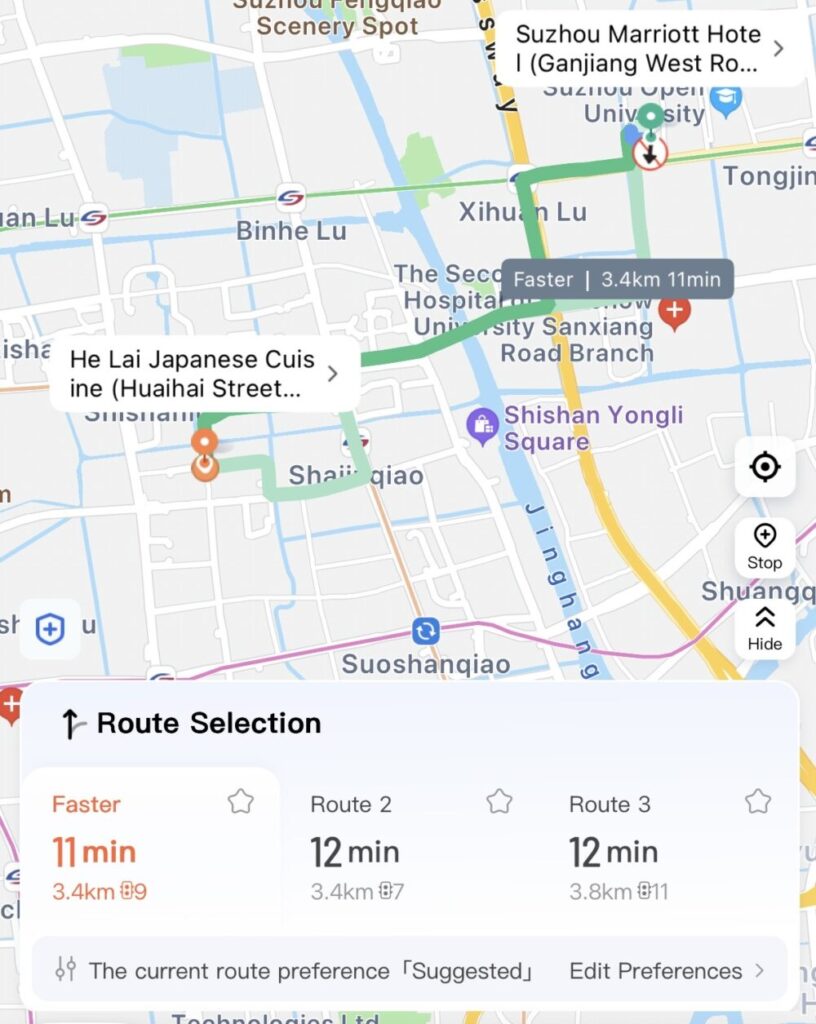This screenshot has height=1024, width=816.
Task: Star the Route 3 option
Action: (757, 800)
